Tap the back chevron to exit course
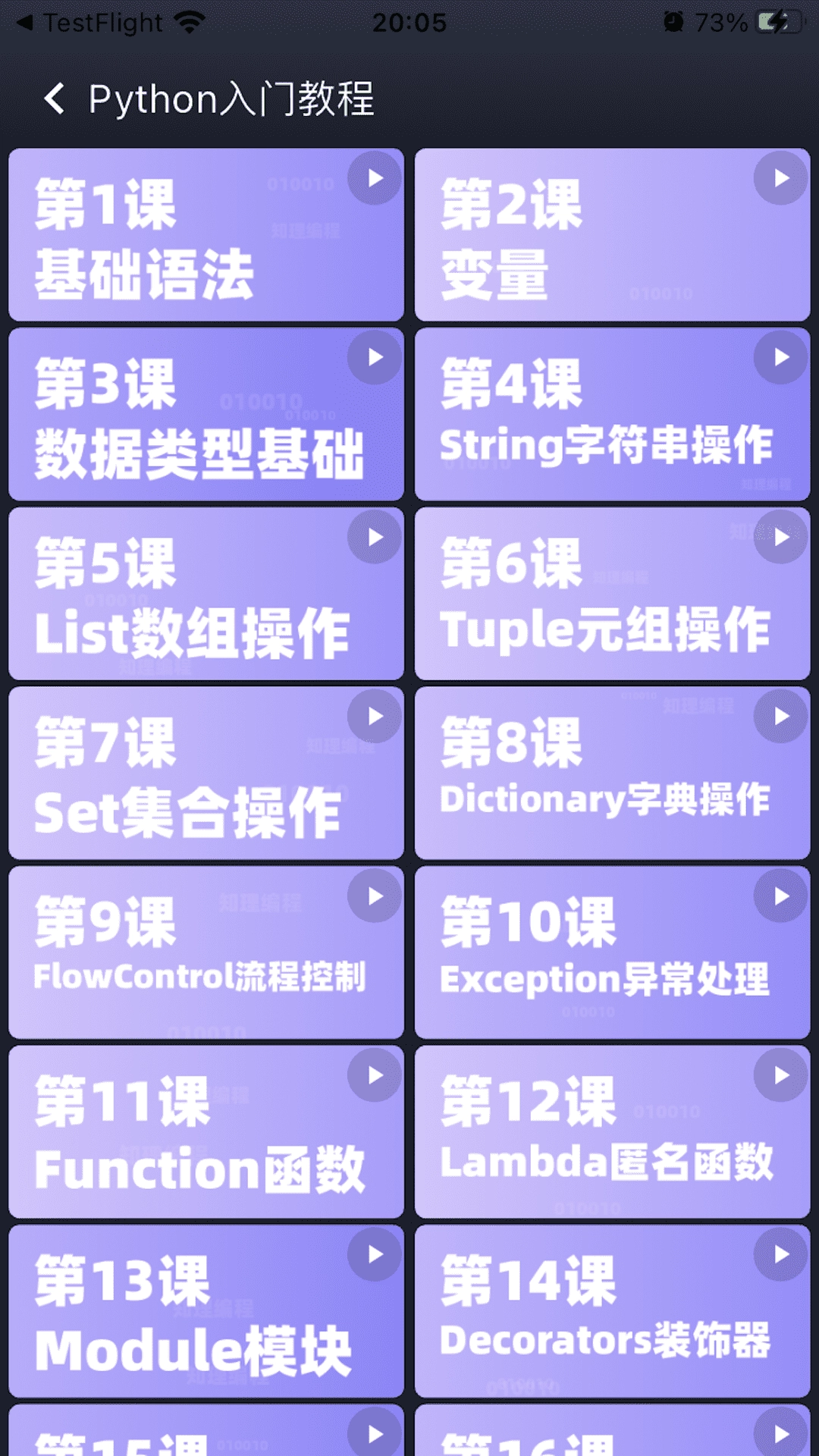The height and width of the screenshot is (1456, 819). pos(55,99)
